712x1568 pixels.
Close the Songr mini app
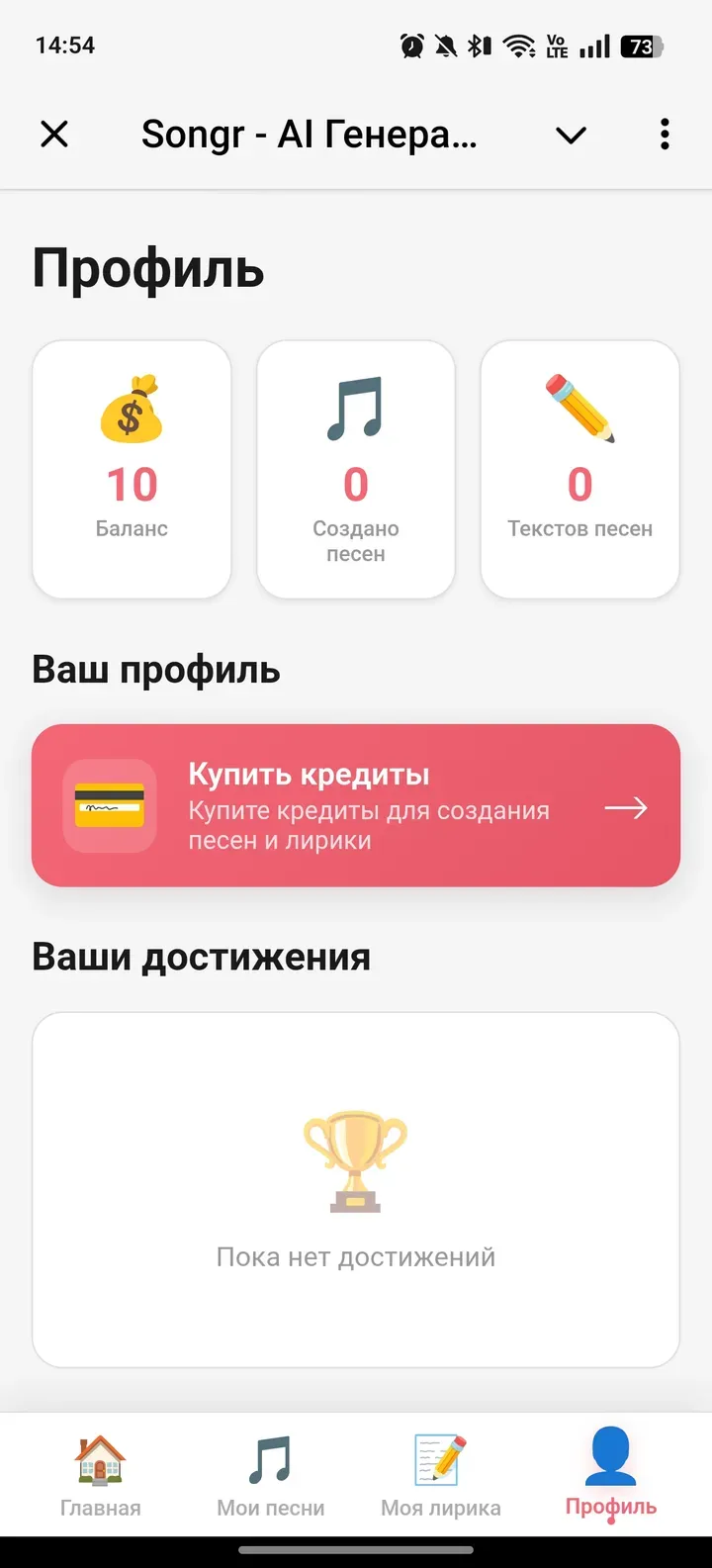pos(54,134)
